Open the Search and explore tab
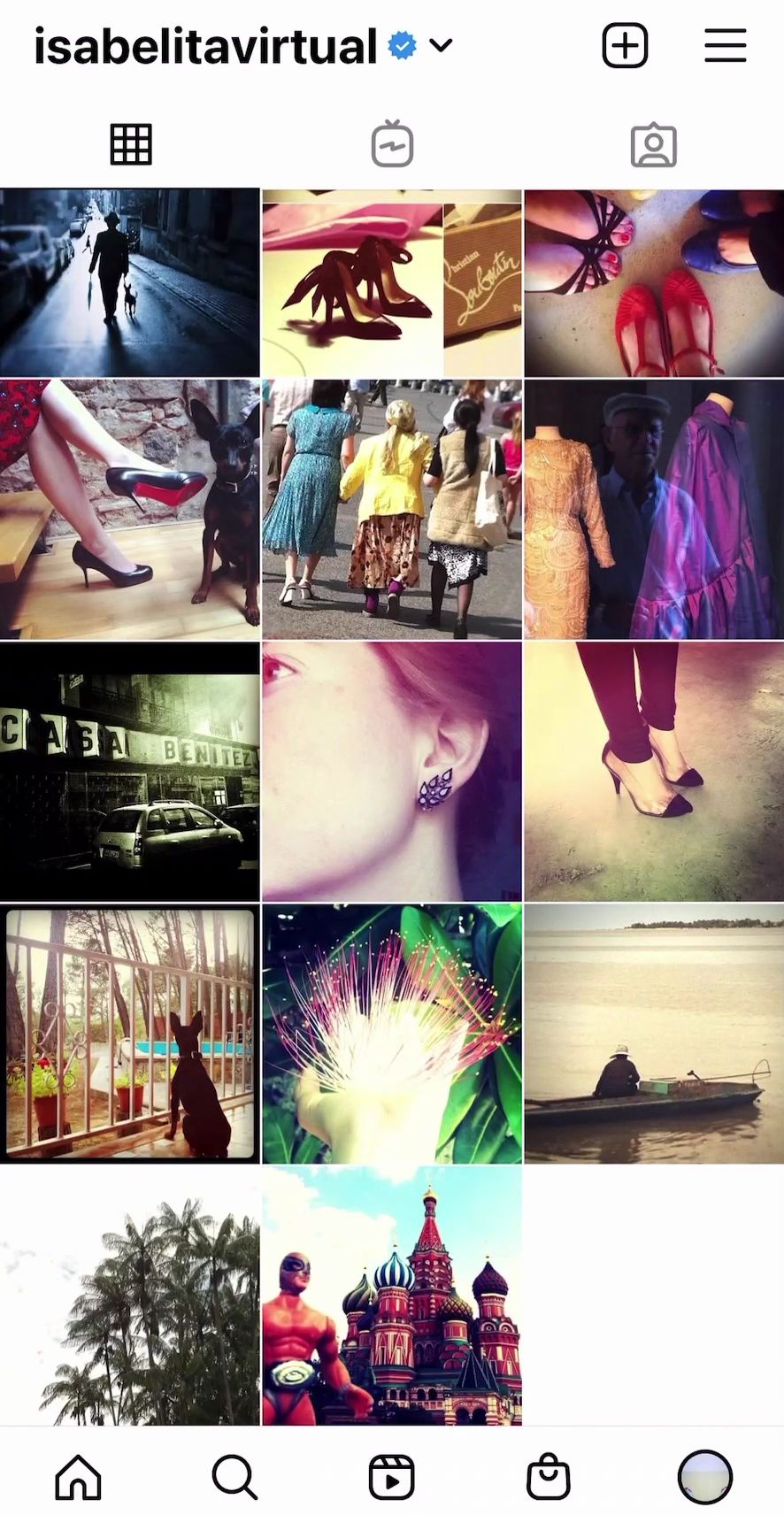 234,1477
